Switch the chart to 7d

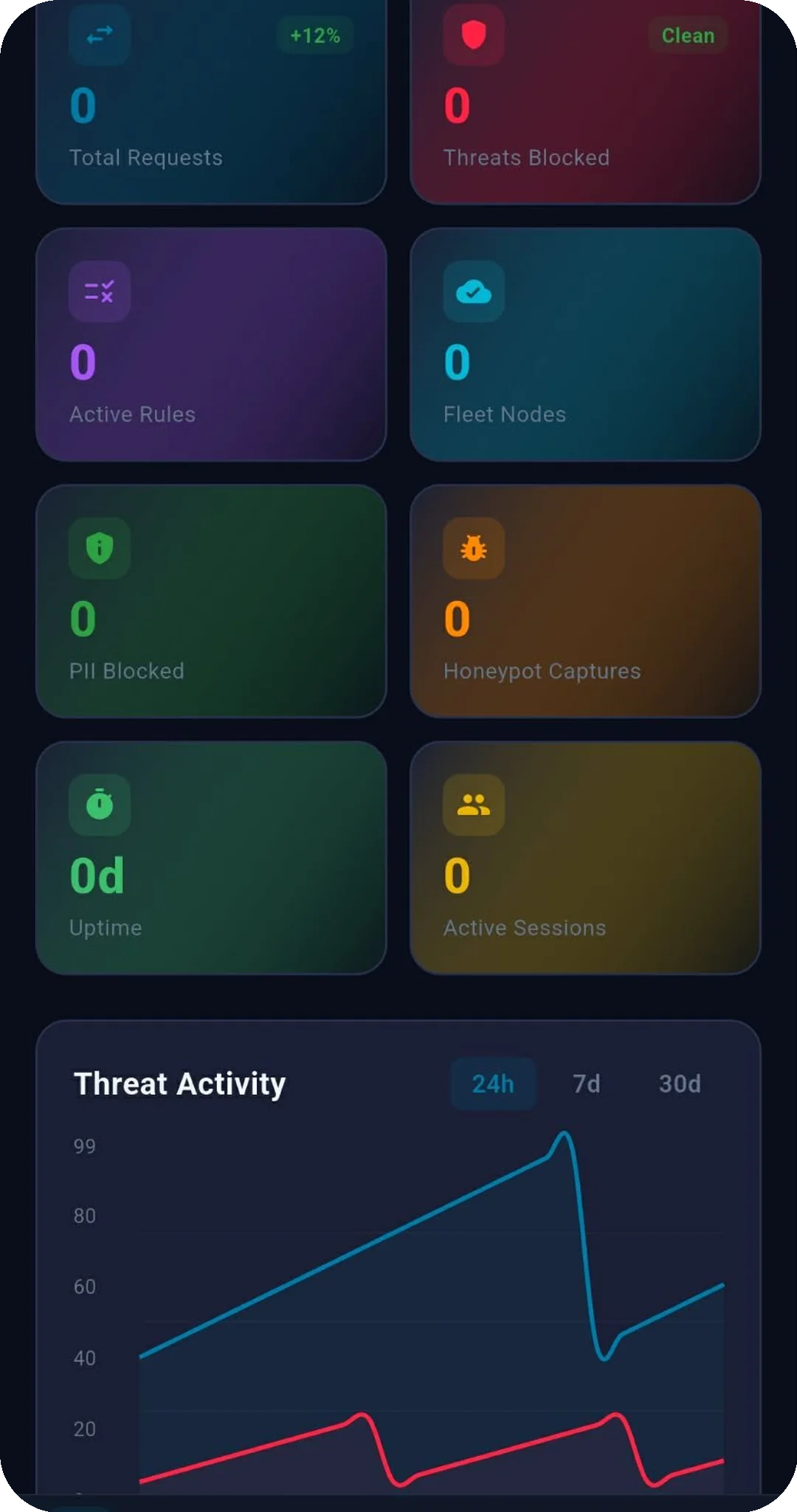[587, 1083]
